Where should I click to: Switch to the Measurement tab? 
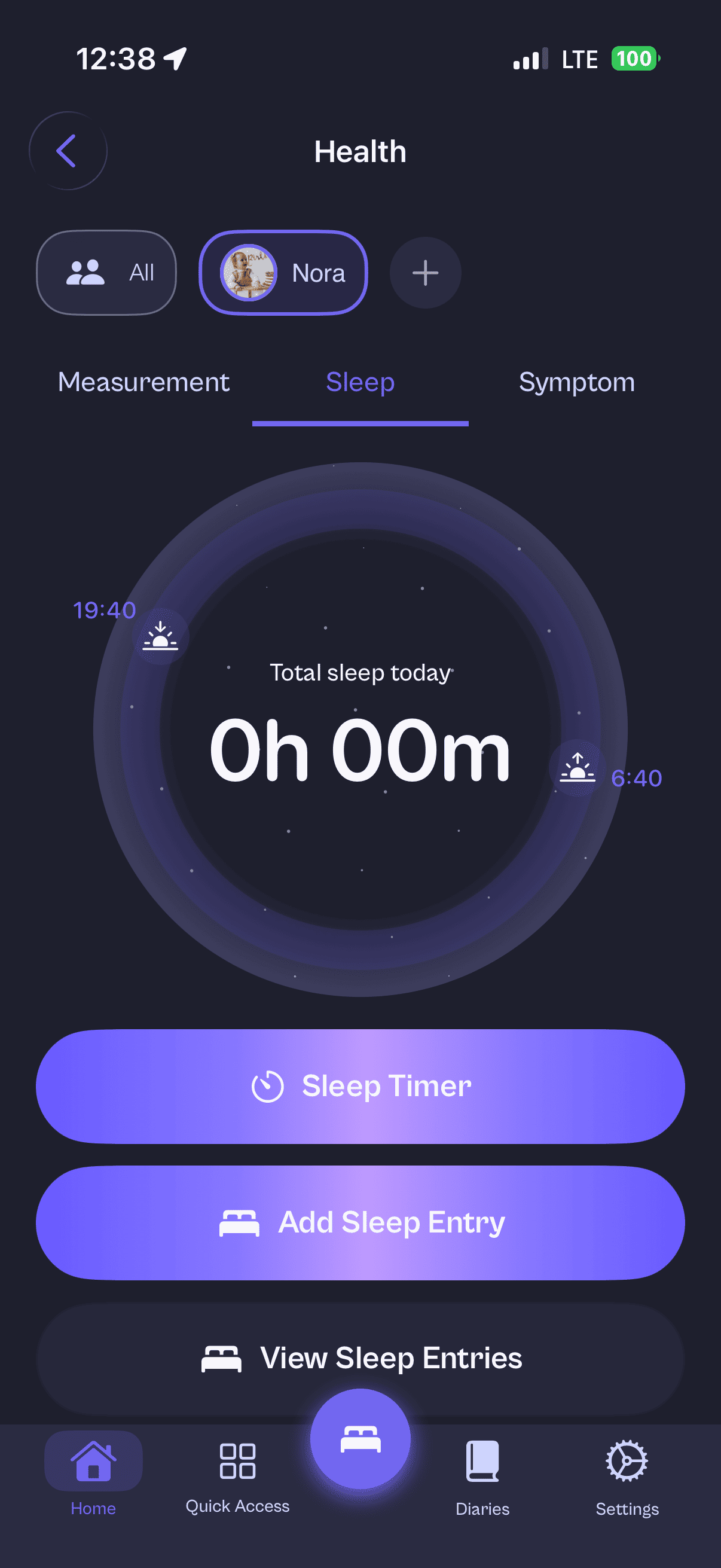(143, 382)
